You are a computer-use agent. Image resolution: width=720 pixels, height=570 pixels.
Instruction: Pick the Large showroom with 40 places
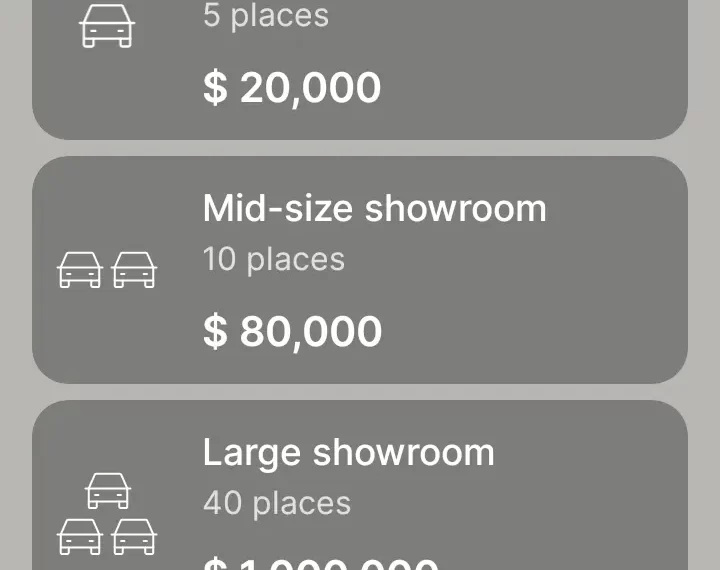click(x=360, y=490)
